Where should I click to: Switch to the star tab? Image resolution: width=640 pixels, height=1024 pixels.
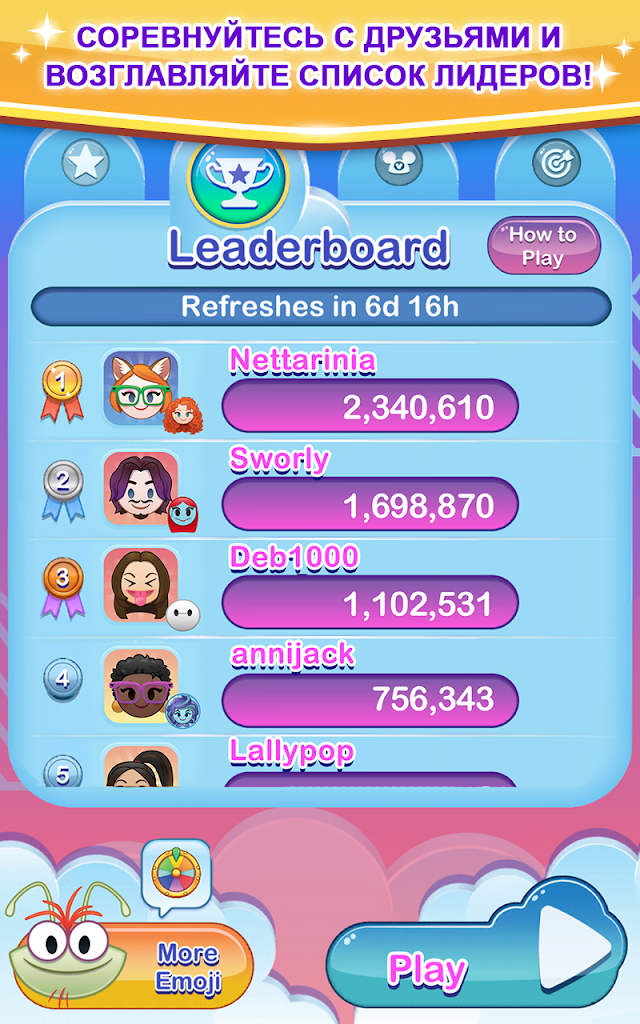86,162
